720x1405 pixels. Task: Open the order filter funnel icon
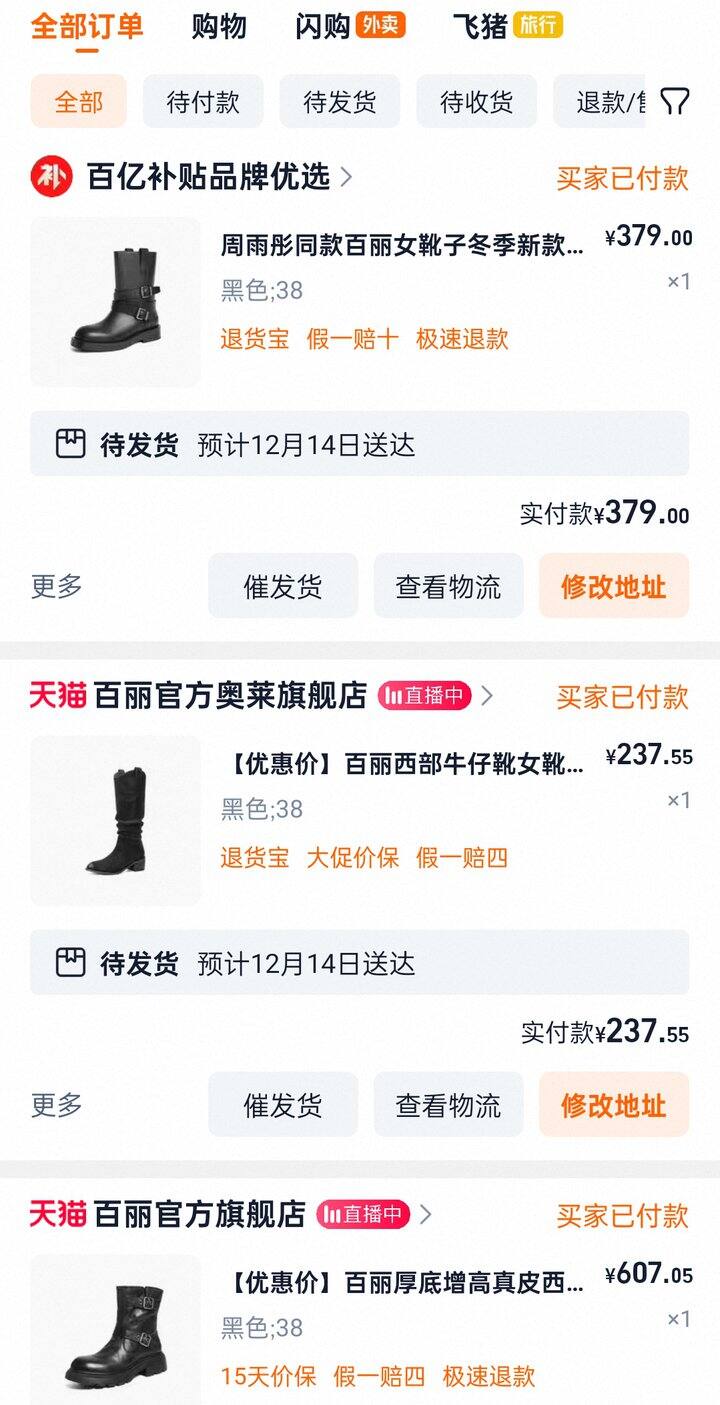coord(676,101)
